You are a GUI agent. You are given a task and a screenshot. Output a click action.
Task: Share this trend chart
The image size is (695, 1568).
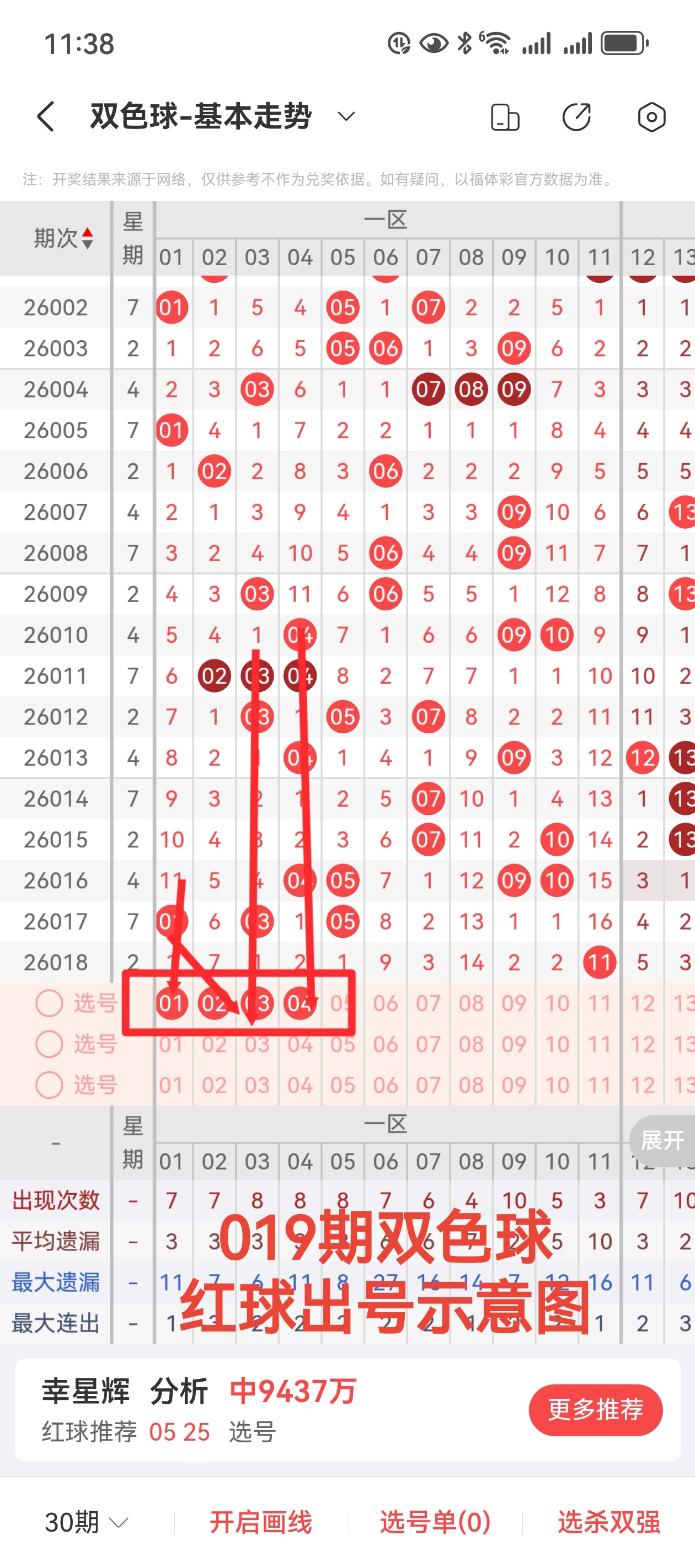point(576,117)
